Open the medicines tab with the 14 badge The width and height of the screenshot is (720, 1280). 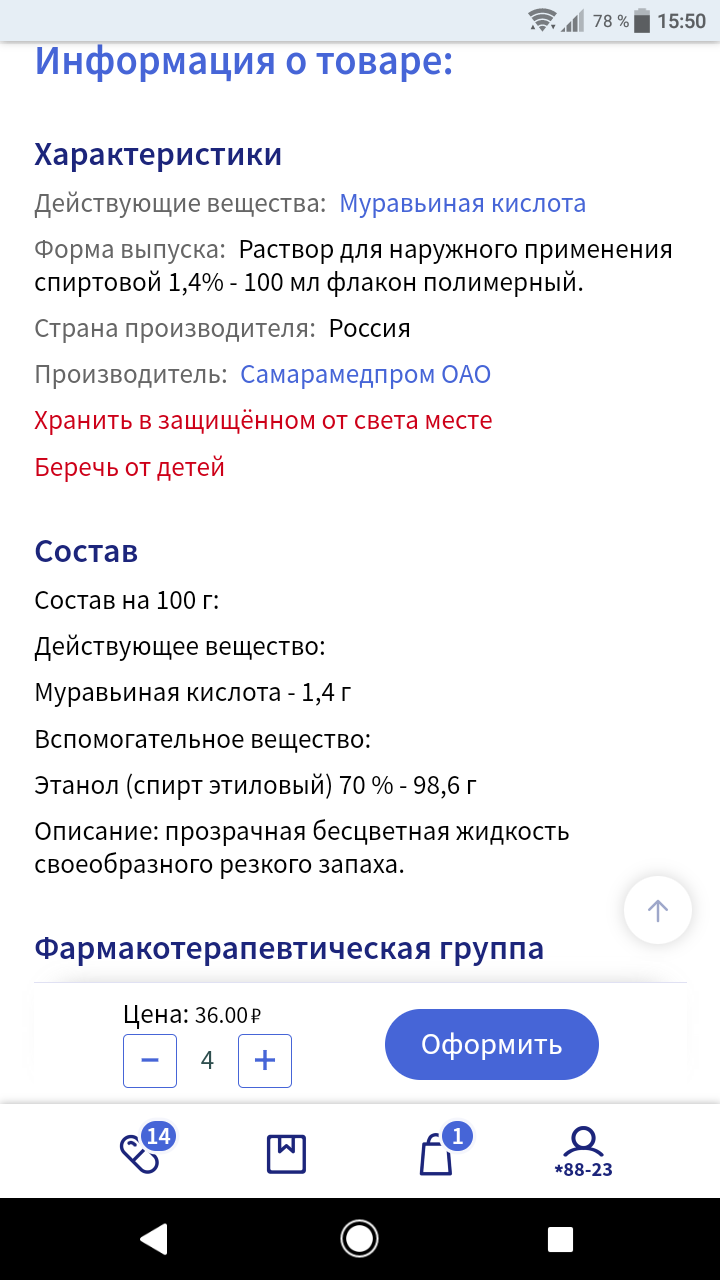[140, 1152]
